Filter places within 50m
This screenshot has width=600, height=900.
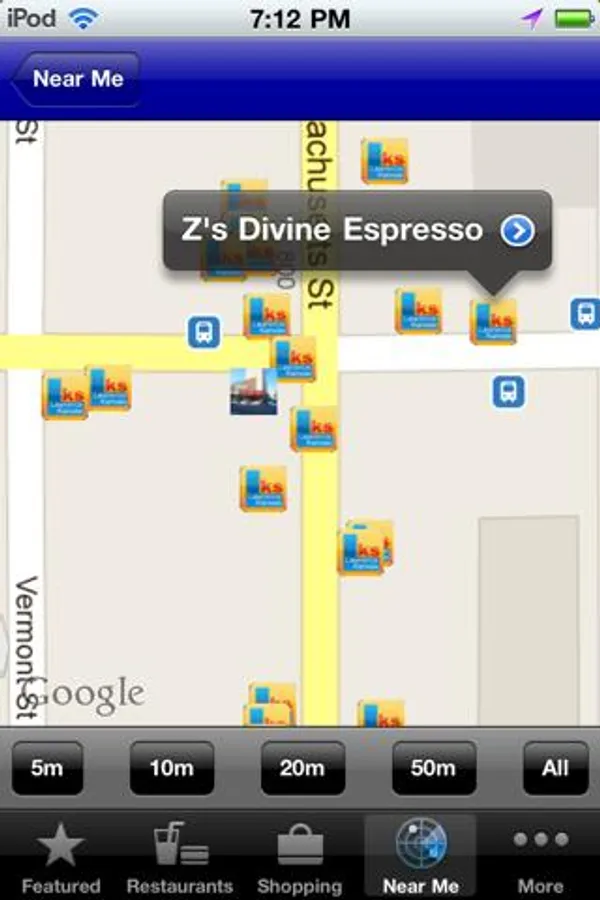pyautogui.click(x=433, y=767)
